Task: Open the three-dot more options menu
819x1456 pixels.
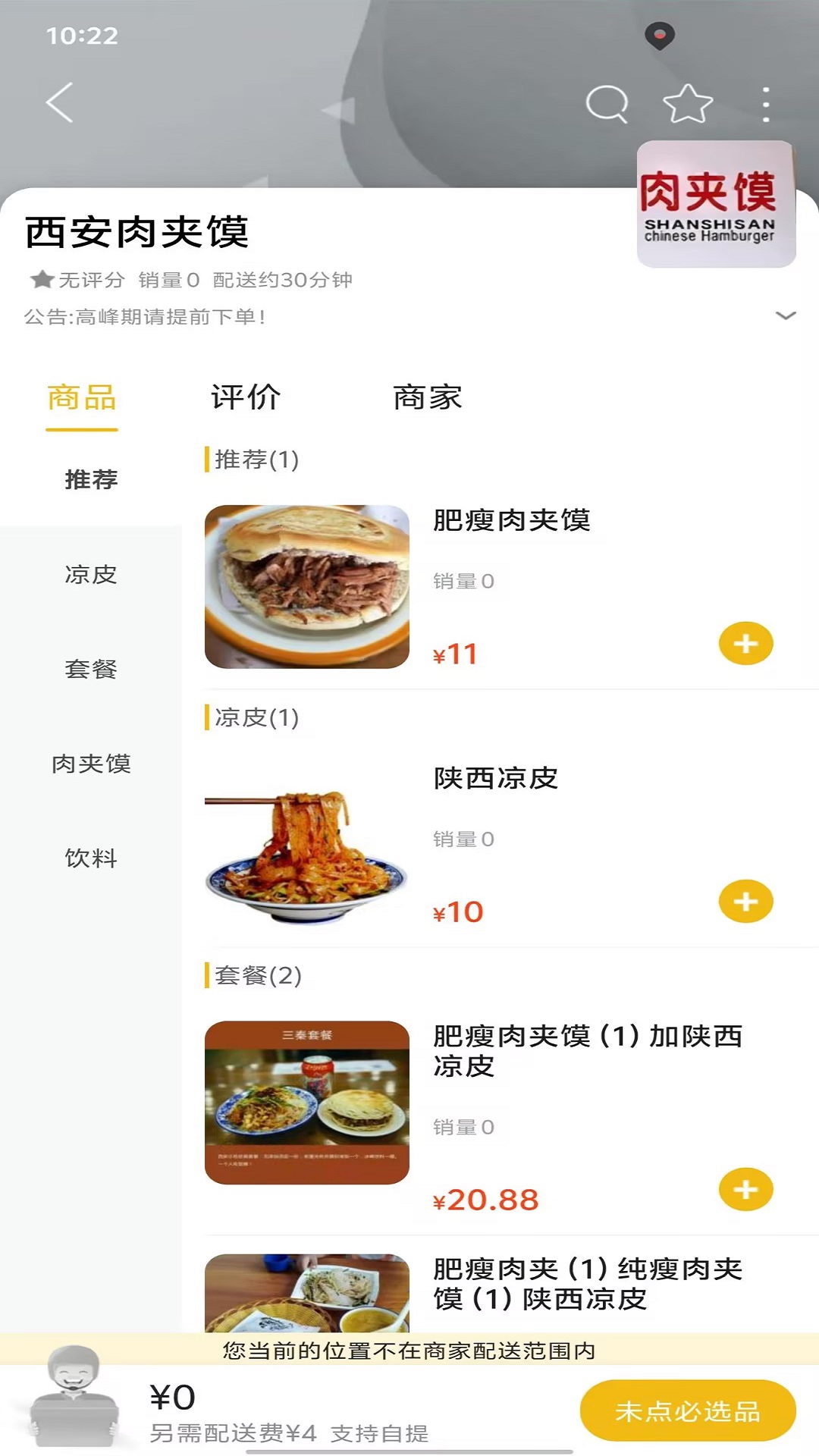Action: 766,105
